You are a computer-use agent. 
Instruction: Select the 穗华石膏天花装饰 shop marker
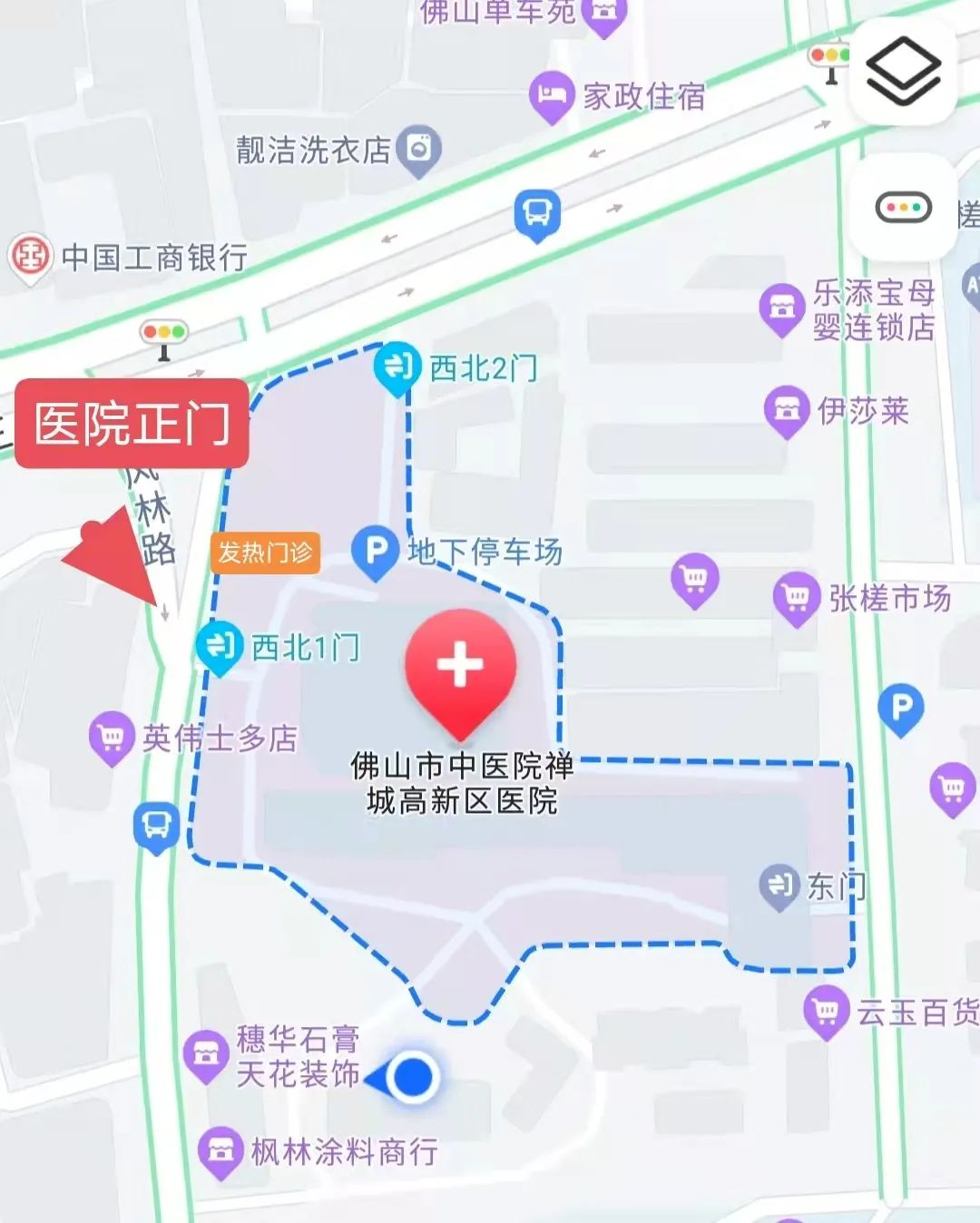206,1055
